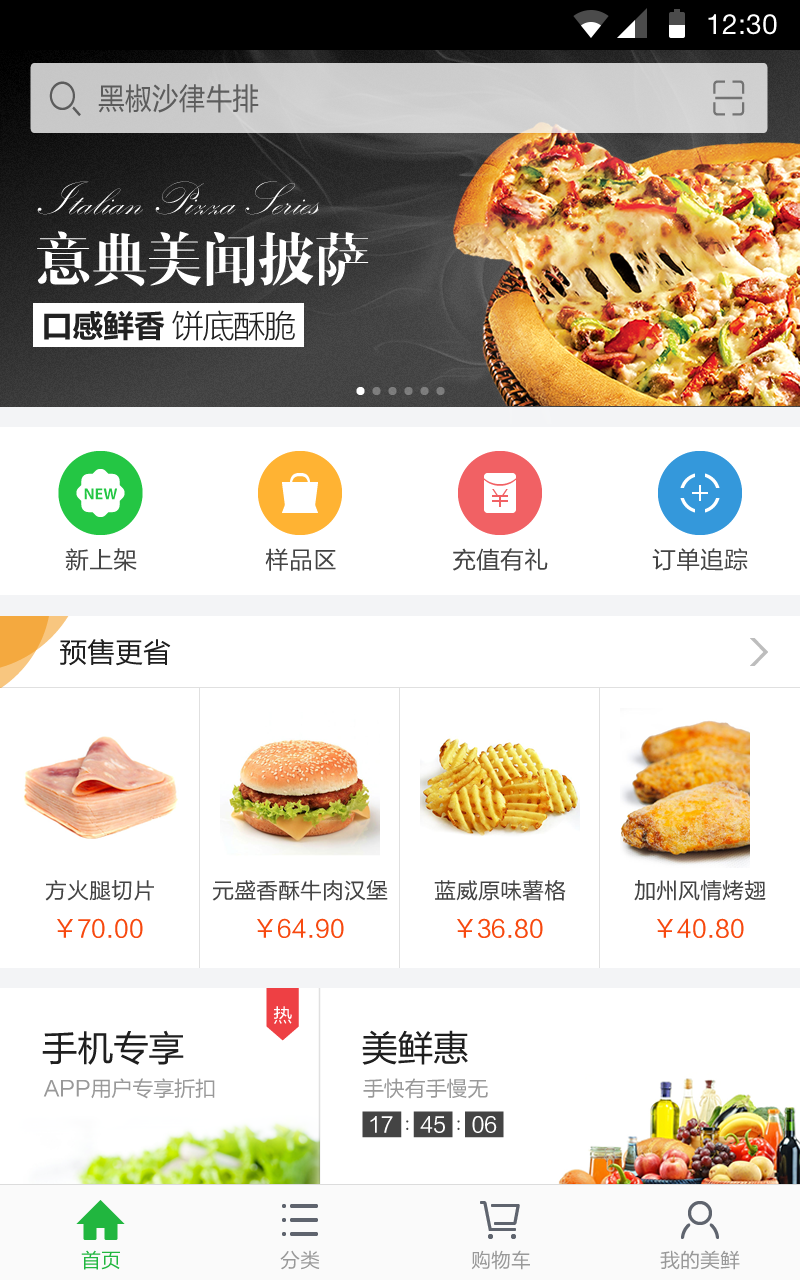Screen dimensions: 800x1280
Task: Select the first carousel indicator dot
Action: pos(360,391)
